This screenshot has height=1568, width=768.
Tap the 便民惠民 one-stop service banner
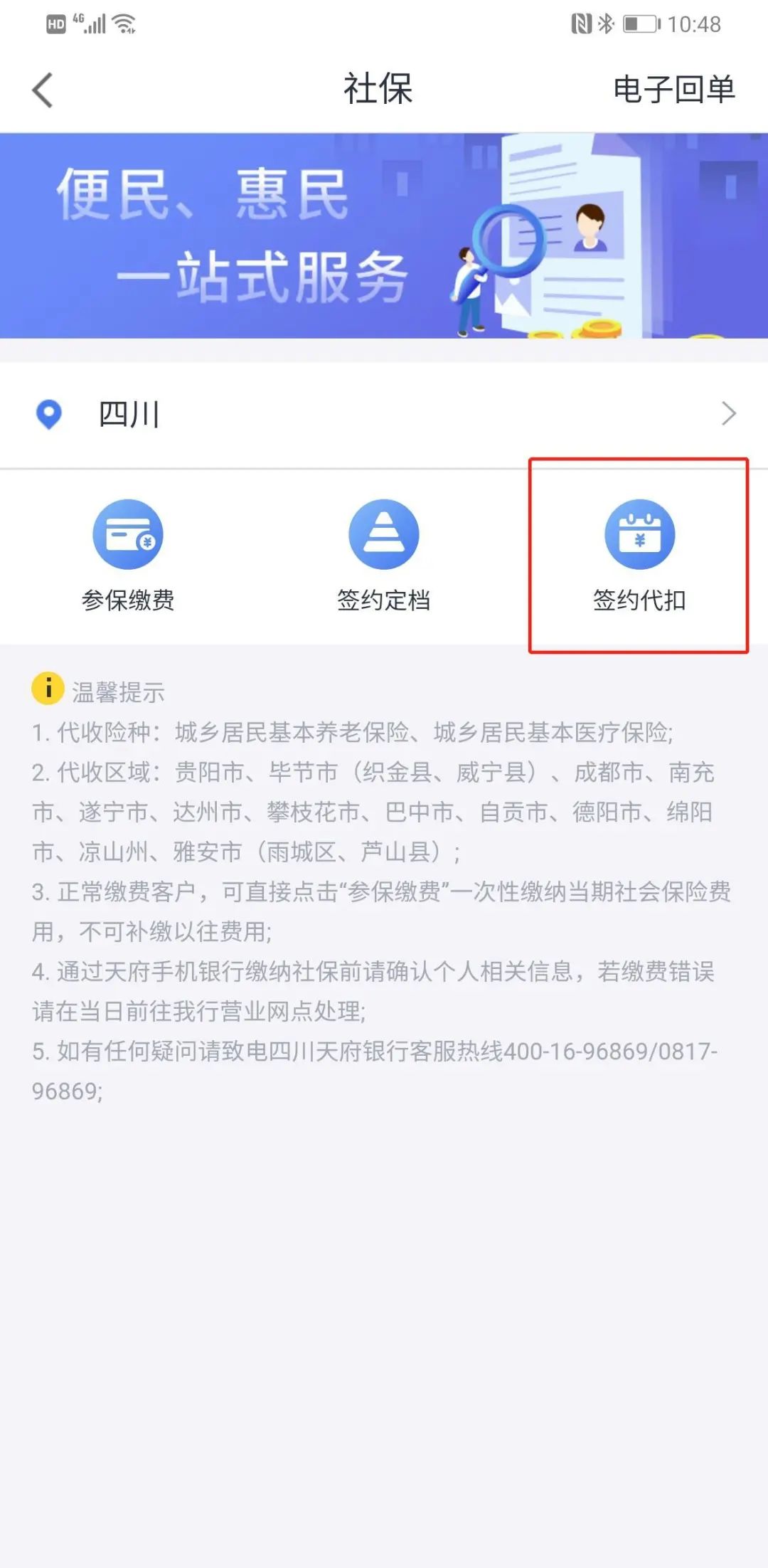pos(384,235)
